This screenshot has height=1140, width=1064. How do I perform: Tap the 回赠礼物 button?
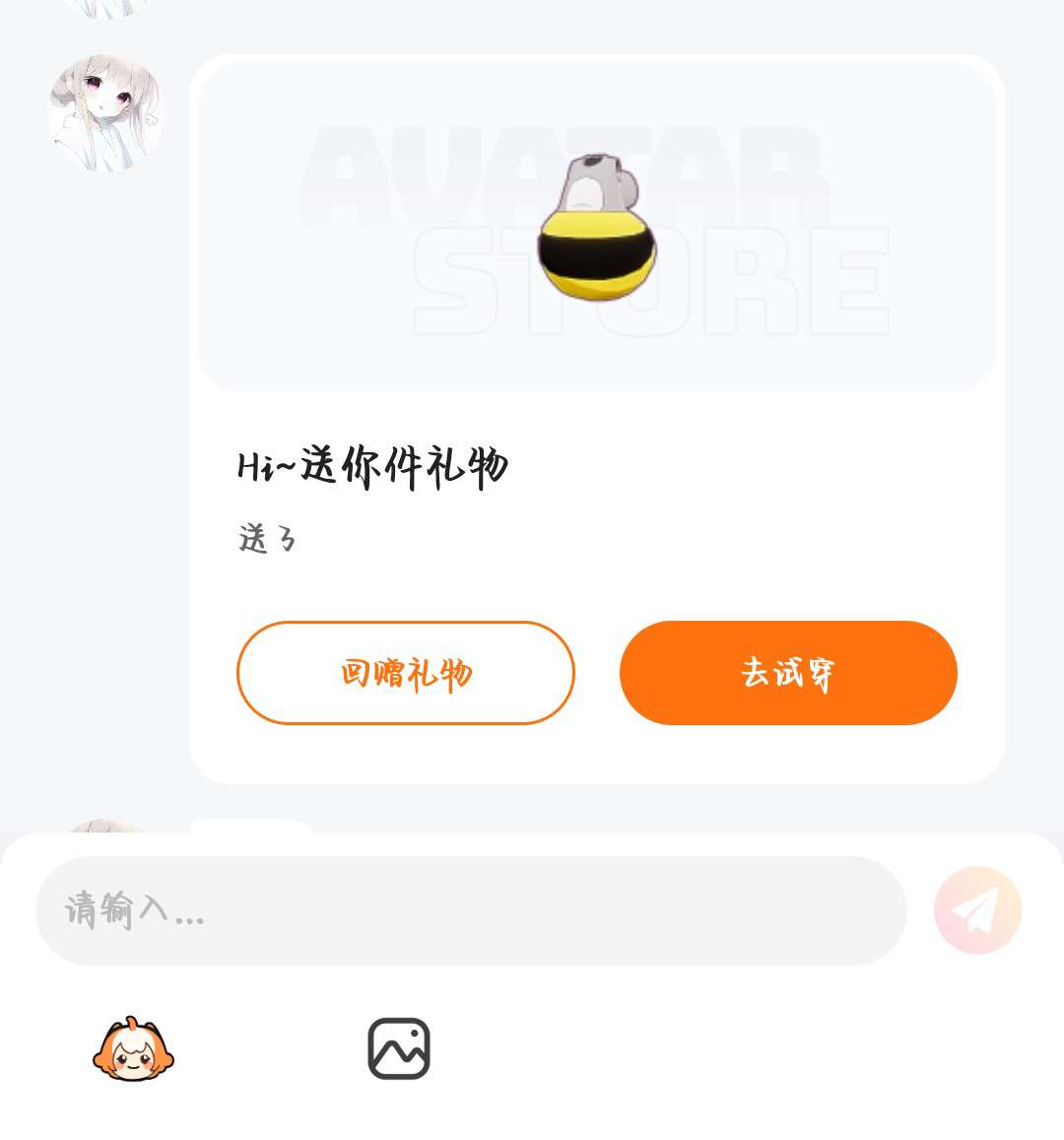coord(406,673)
